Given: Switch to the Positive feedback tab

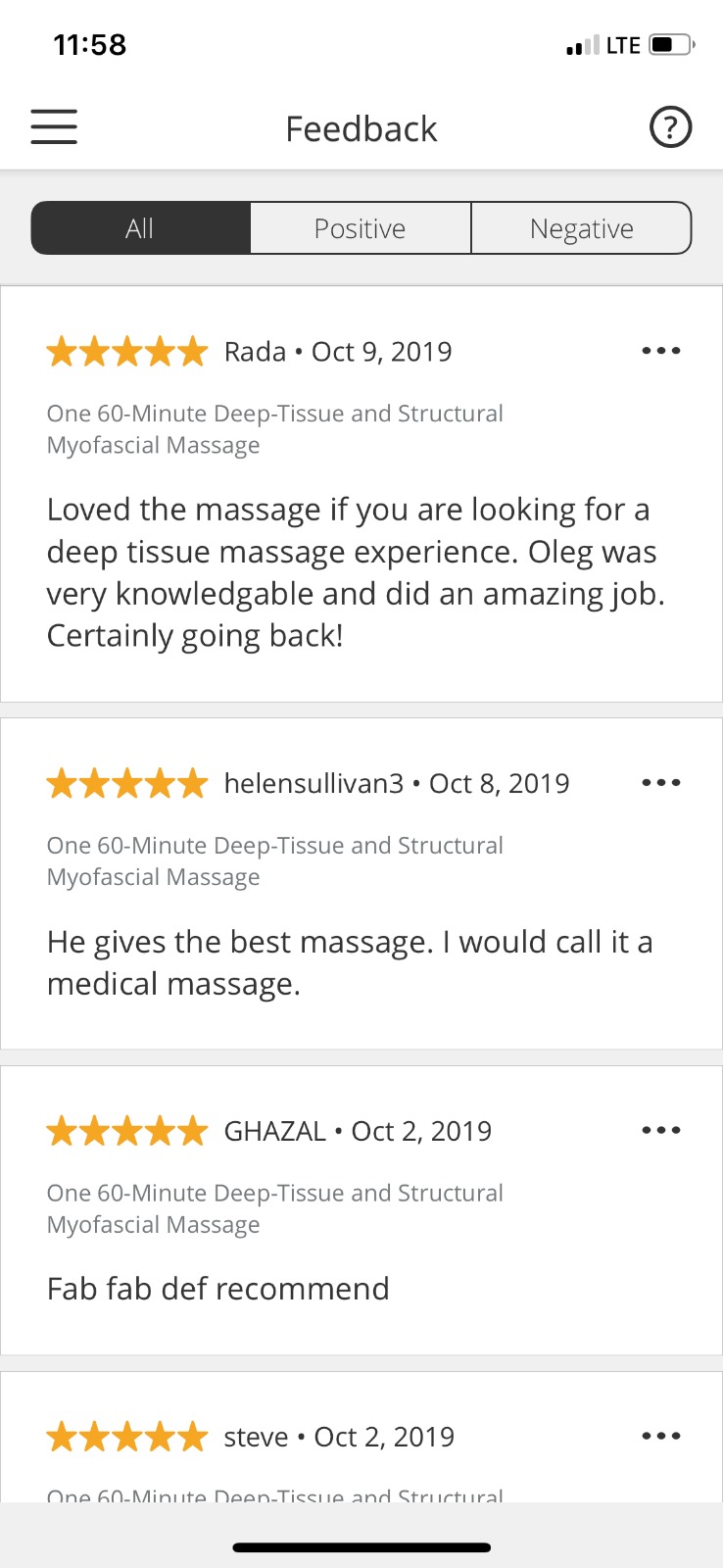Looking at the screenshot, I should (x=361, y=228).
